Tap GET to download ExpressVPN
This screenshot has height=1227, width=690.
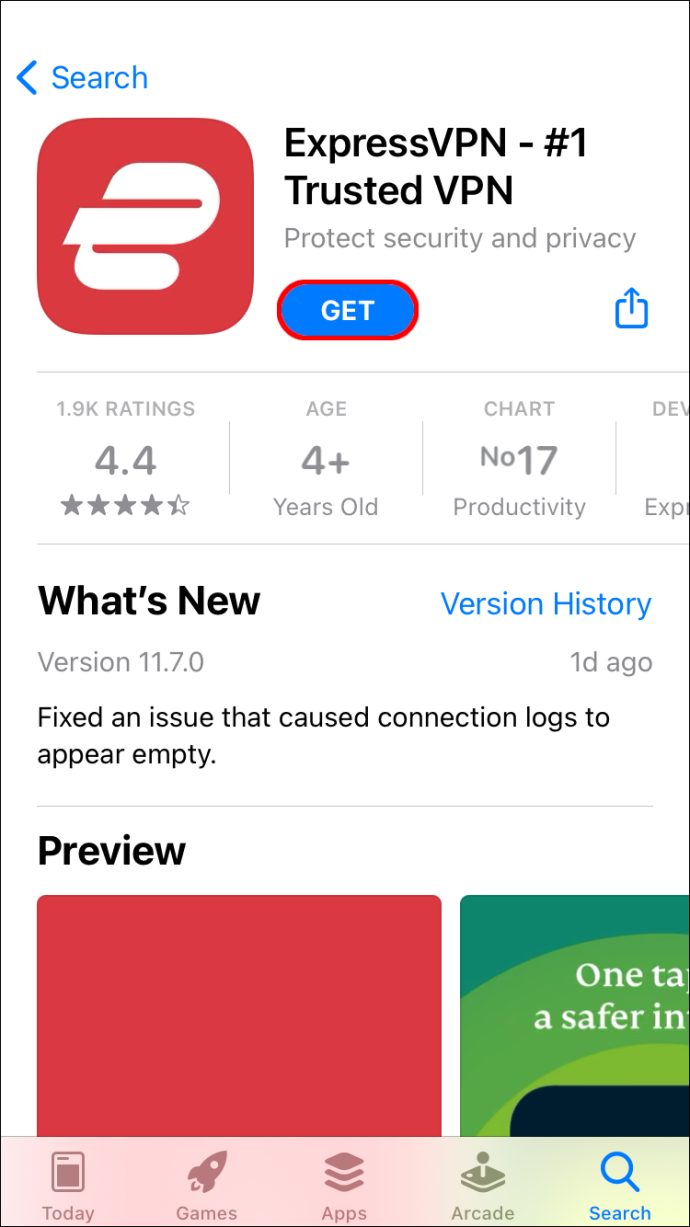click(x=347, y=311)
